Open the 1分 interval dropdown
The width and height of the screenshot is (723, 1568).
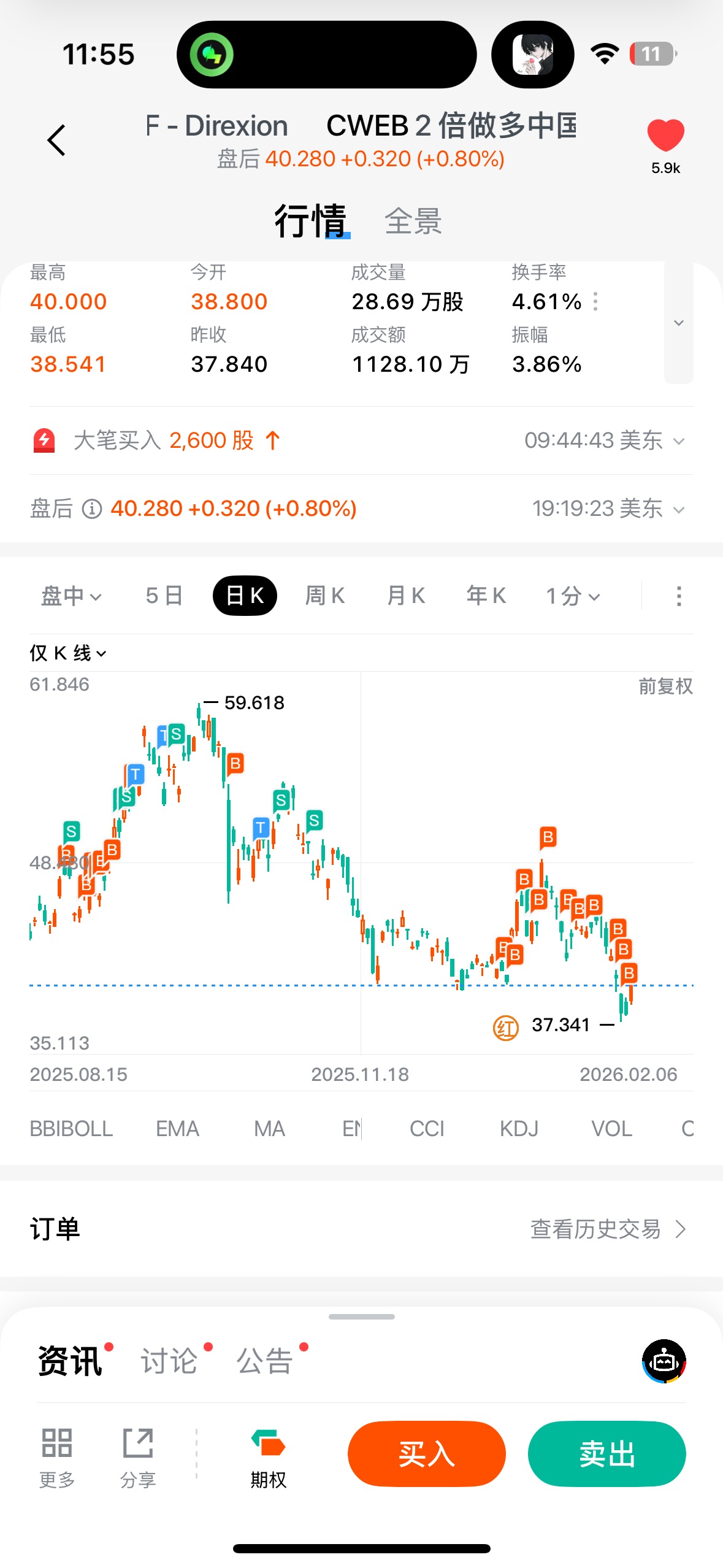572,596
